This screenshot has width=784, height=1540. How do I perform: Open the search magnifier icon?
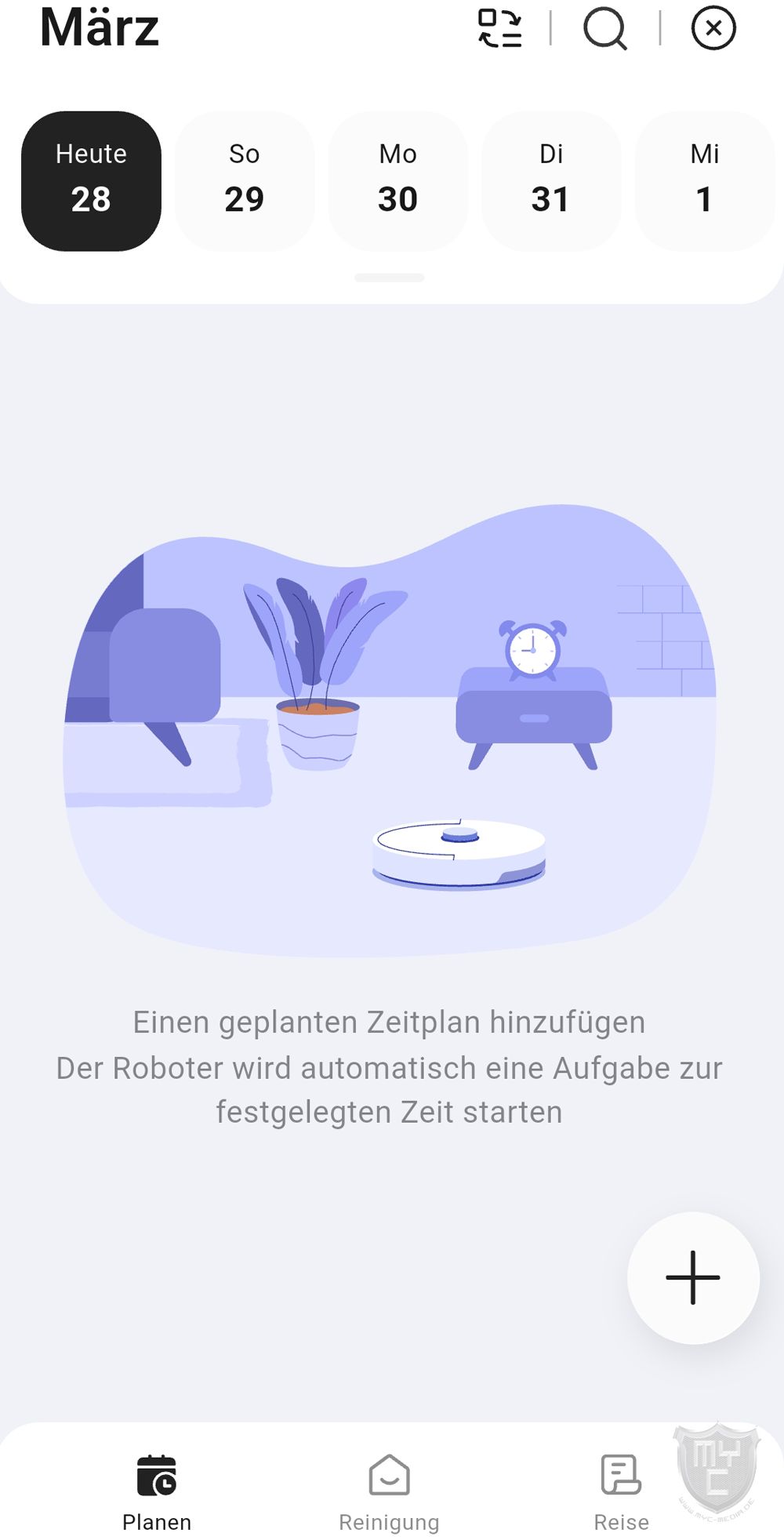pos(605,30)
